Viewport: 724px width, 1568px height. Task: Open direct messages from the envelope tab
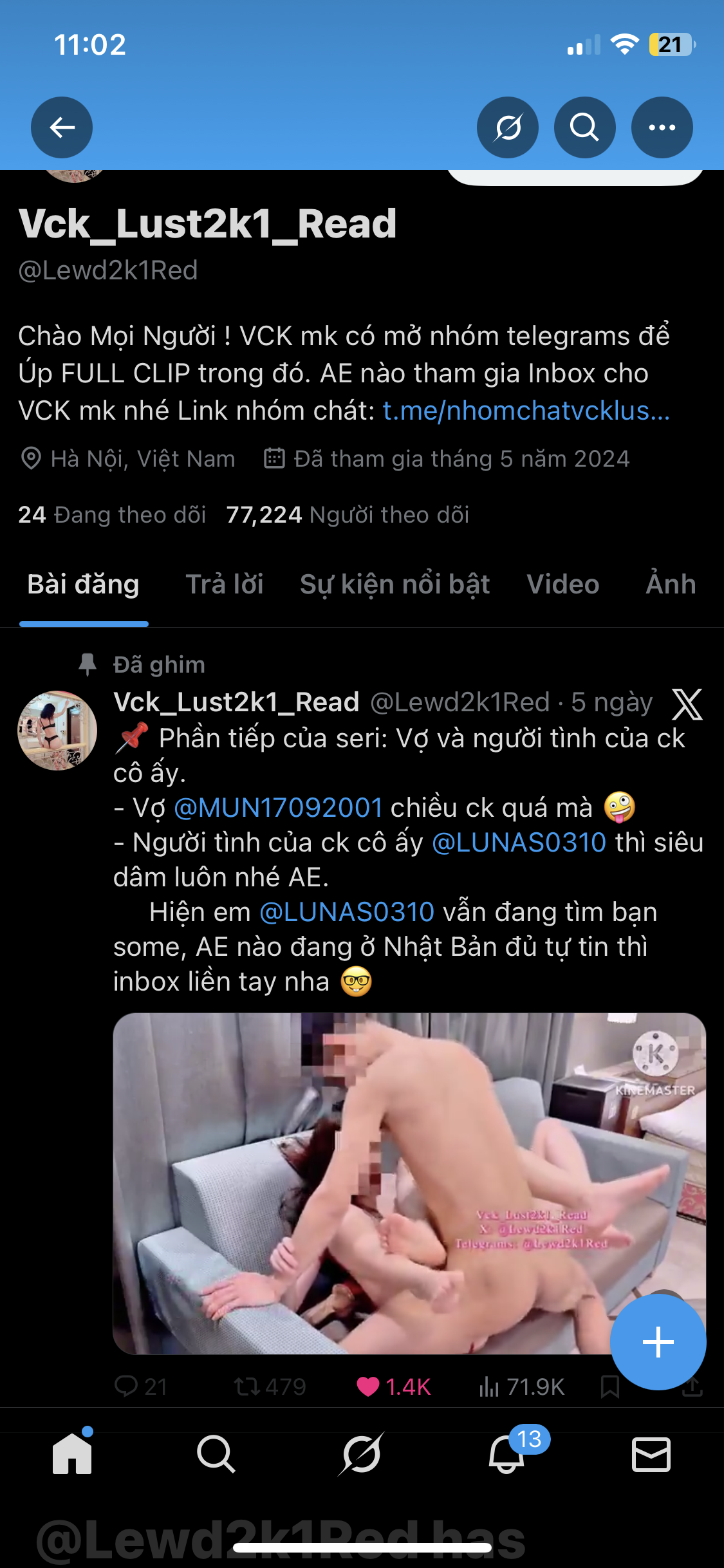click(x=651, y=1454)
